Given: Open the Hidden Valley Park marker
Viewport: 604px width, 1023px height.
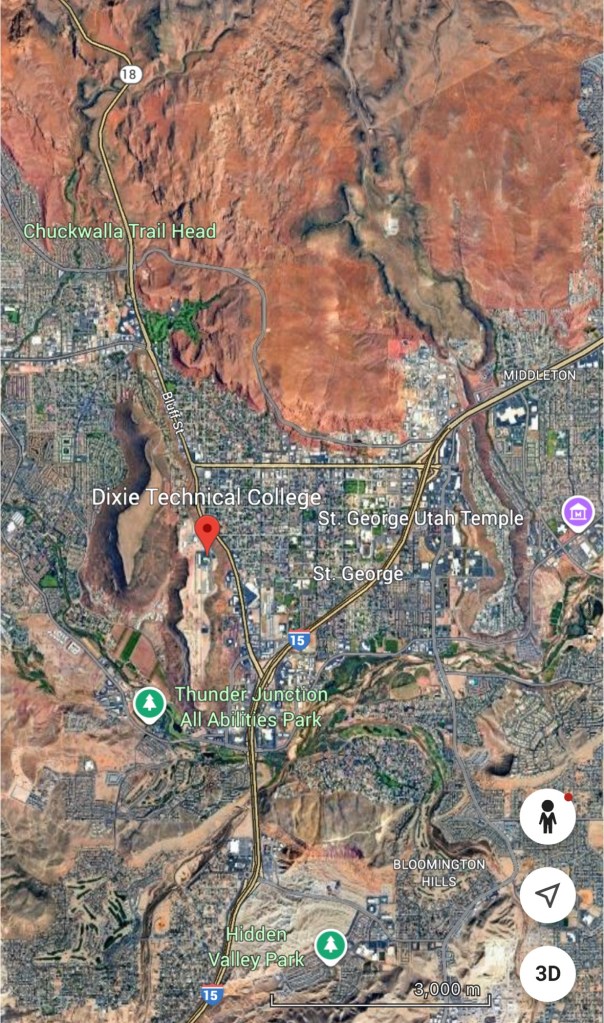Looking at the screenshot, I should tap(329, 944).
